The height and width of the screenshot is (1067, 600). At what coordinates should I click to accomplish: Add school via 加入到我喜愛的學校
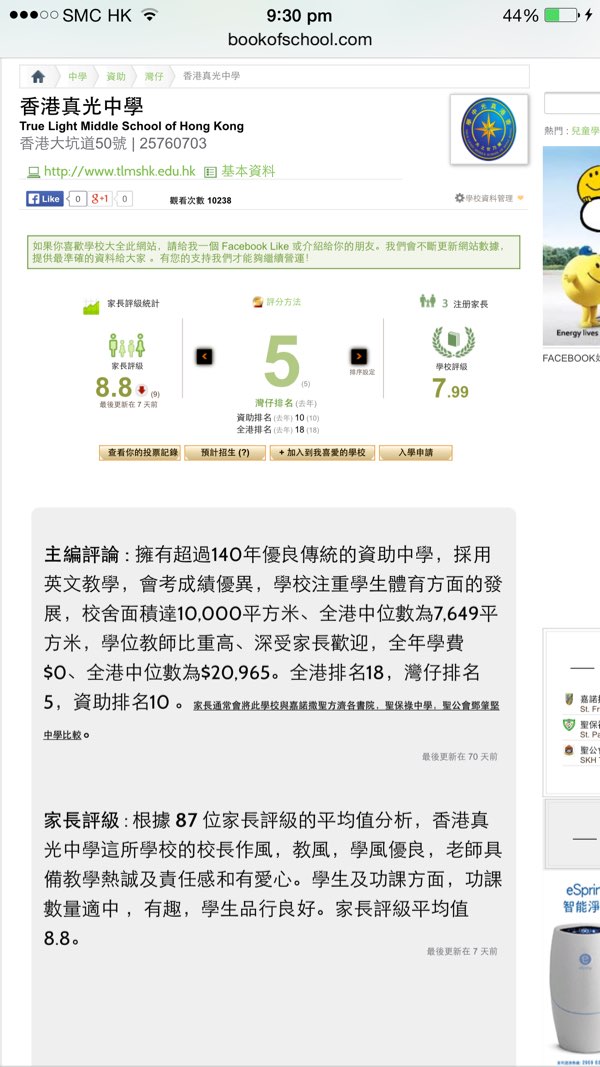[x=322, y=453]
